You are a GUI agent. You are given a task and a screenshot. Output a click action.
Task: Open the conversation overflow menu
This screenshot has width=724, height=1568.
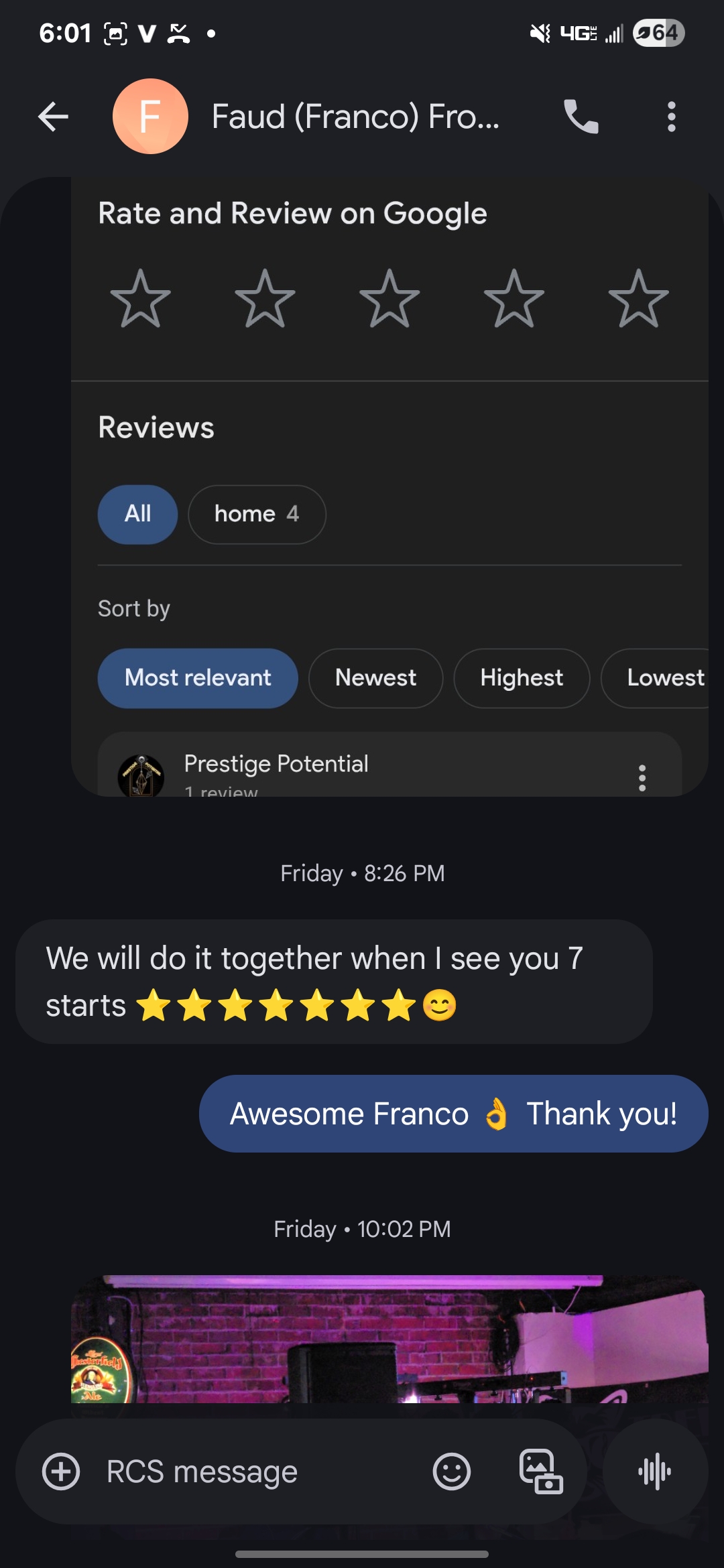point(671,117)
